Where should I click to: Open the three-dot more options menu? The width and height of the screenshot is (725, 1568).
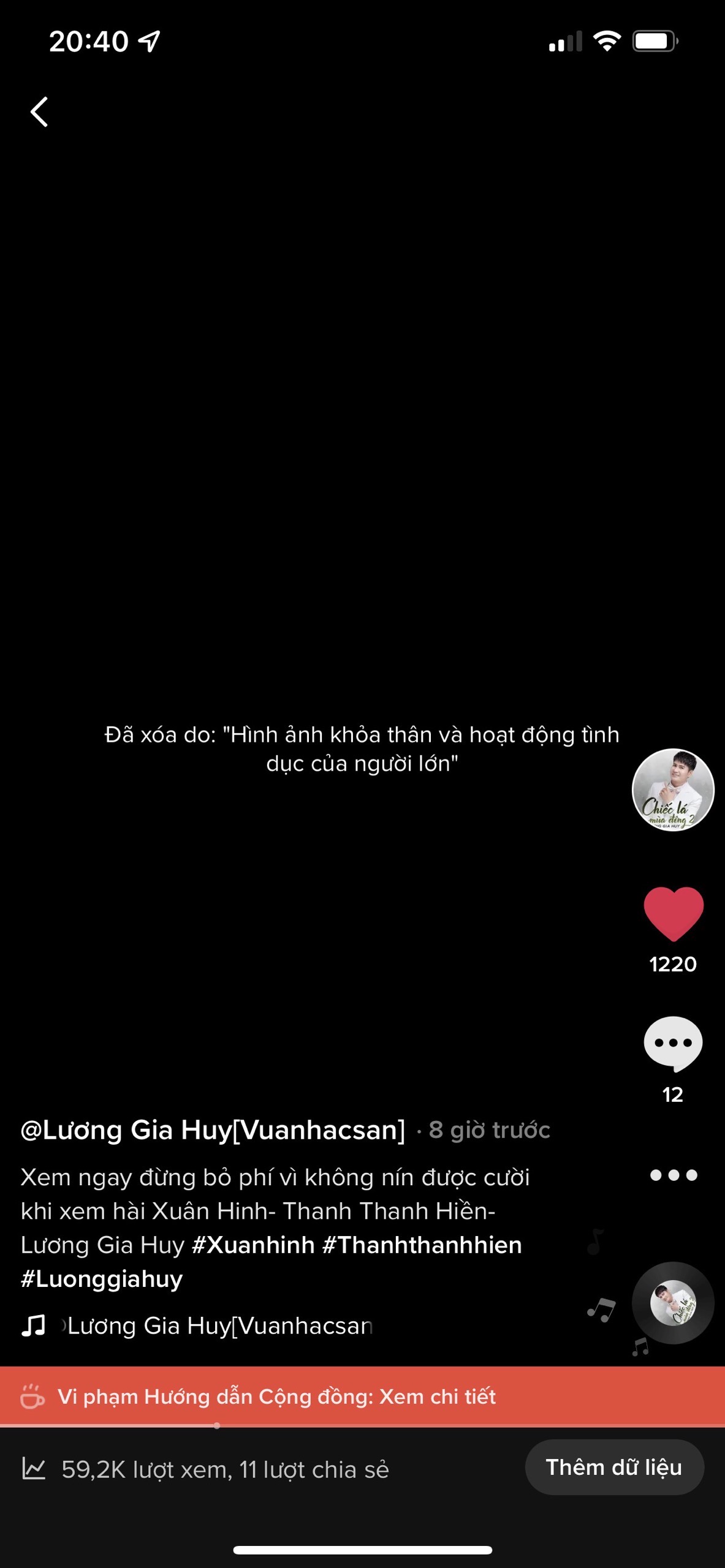click(673, 1175)
